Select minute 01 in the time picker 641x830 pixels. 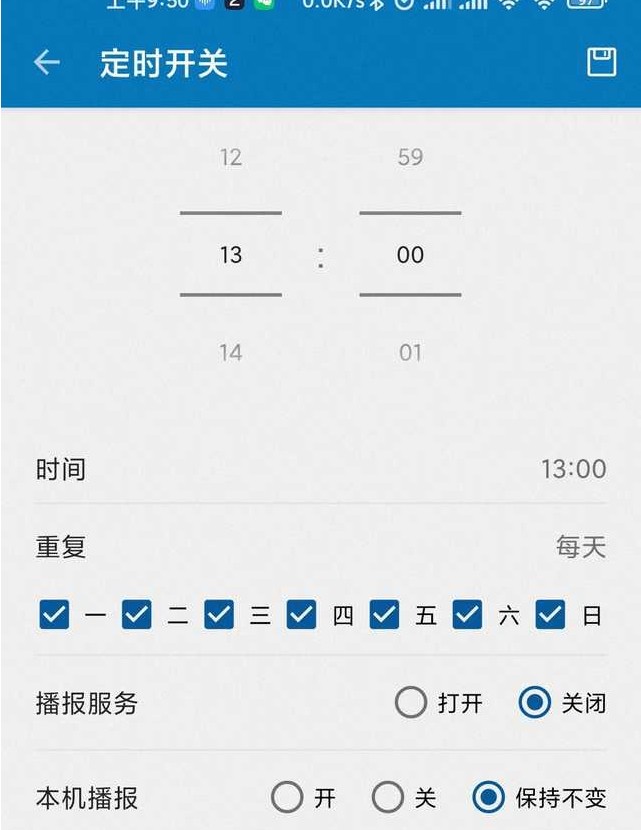[x=410, y=352]
